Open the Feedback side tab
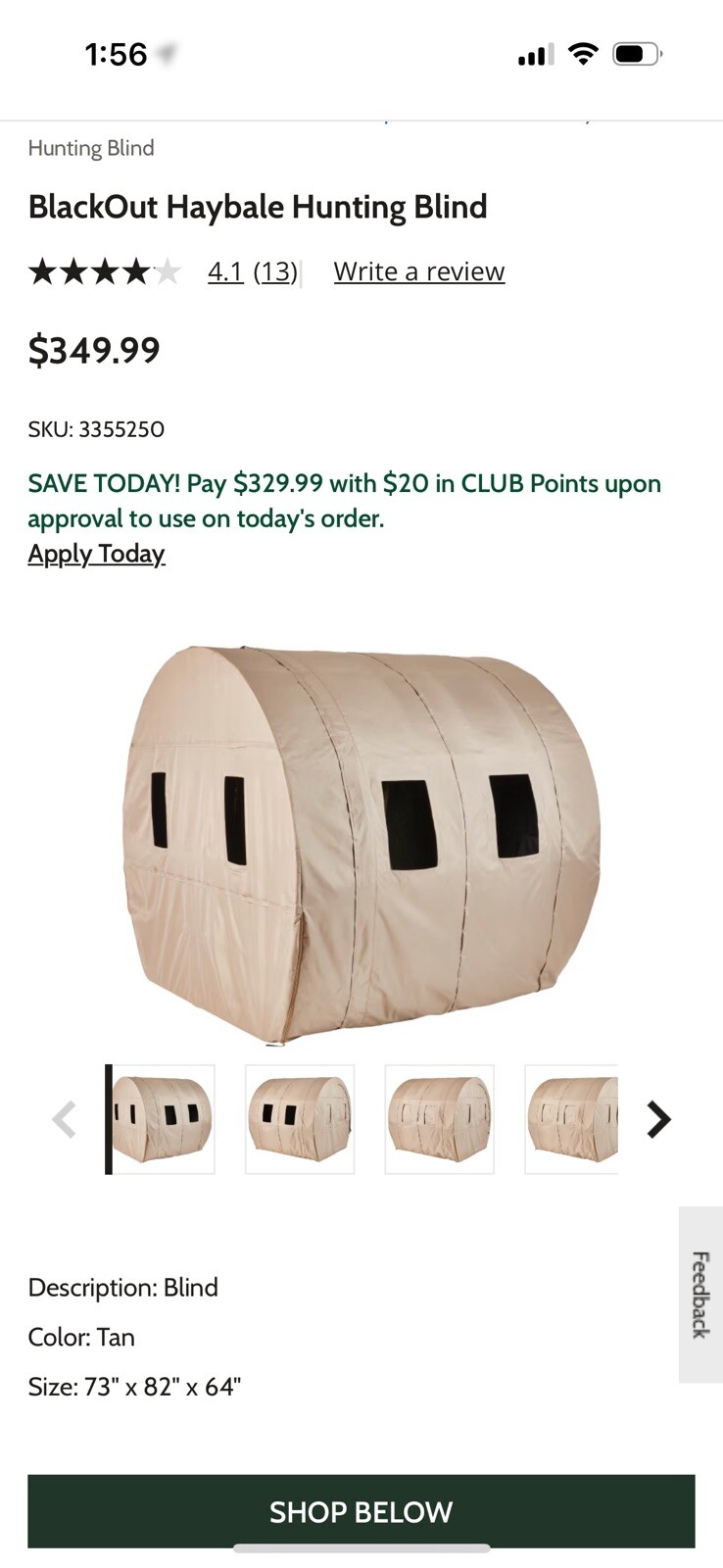The image size is (723, 1568). [x=700, y=1294]
